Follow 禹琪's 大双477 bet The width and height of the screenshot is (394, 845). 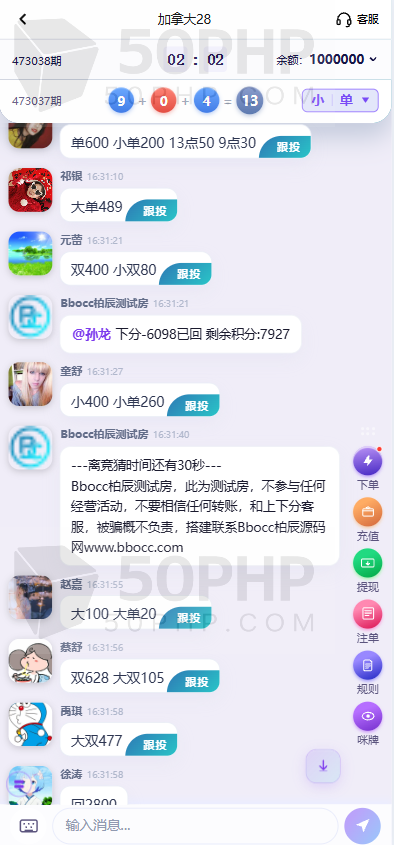click(x=154, y=745)
